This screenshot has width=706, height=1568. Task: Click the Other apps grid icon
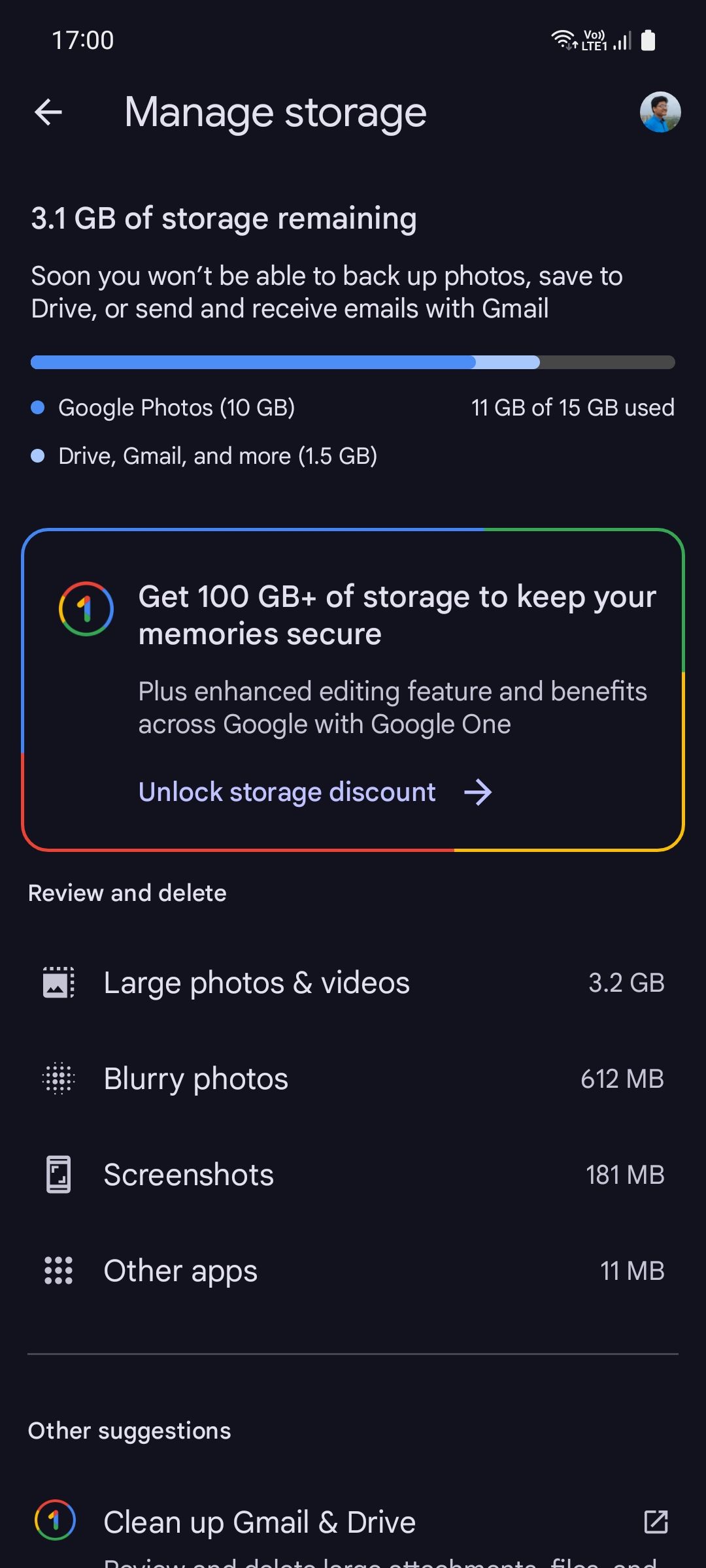pos(58,1269)
